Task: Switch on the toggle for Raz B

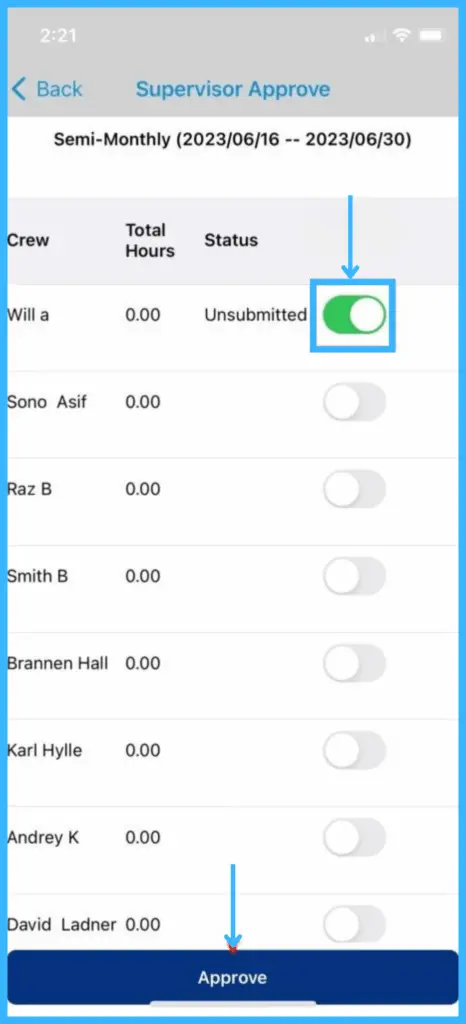Action: 354,488
